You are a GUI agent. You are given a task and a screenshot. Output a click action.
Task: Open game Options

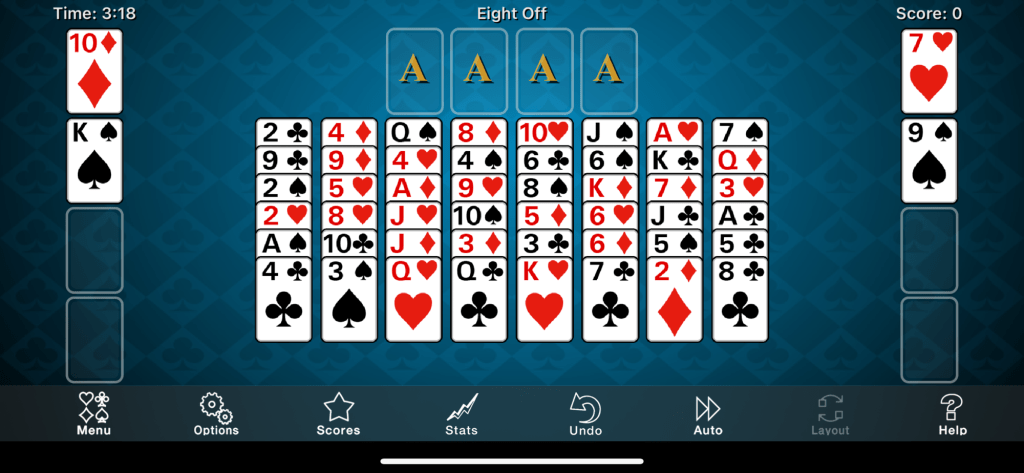point(216,413)
